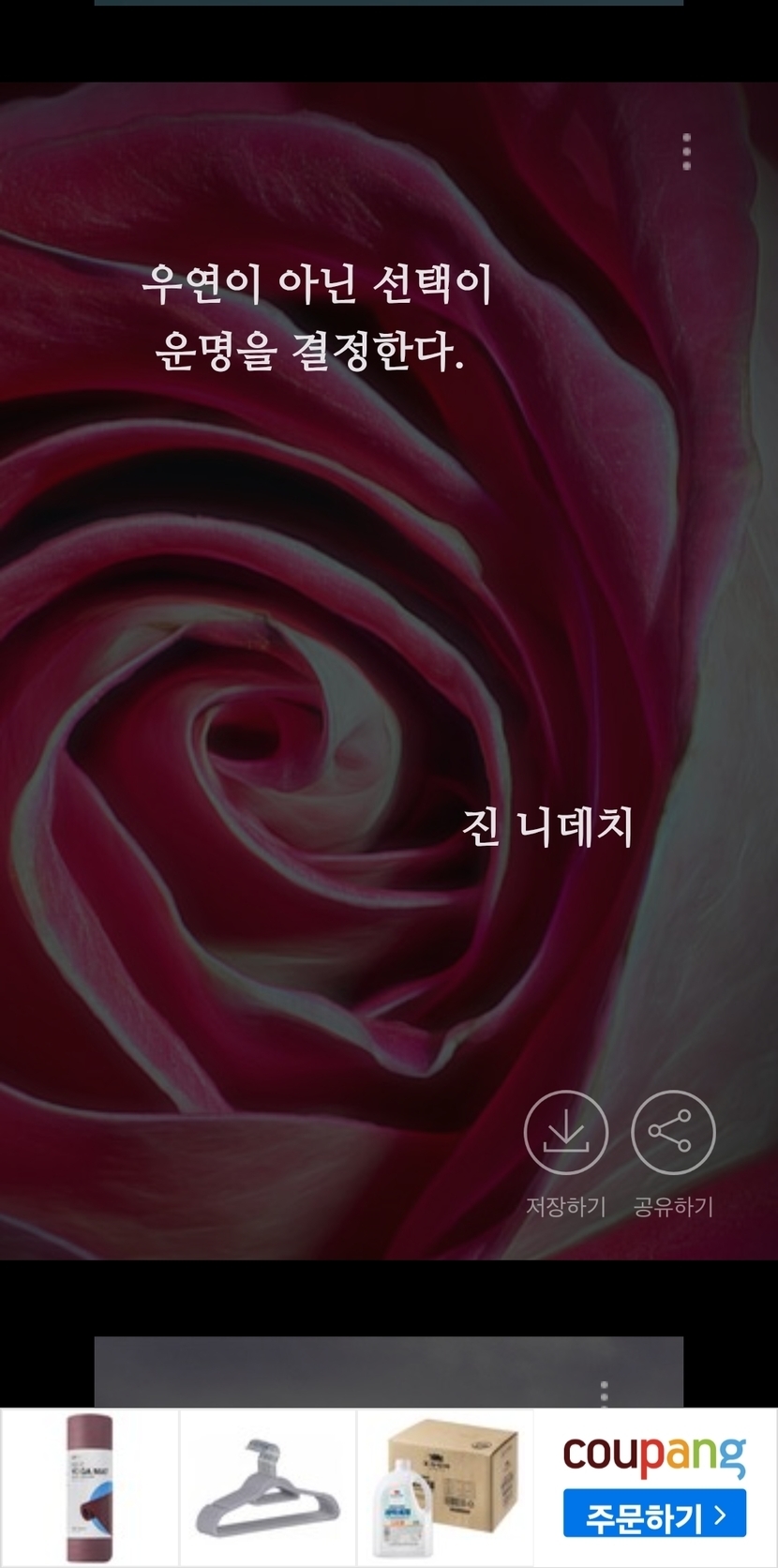Open the overflow menu on the rose quote card
Screen dimensions: 778x1568
point(687,151)
